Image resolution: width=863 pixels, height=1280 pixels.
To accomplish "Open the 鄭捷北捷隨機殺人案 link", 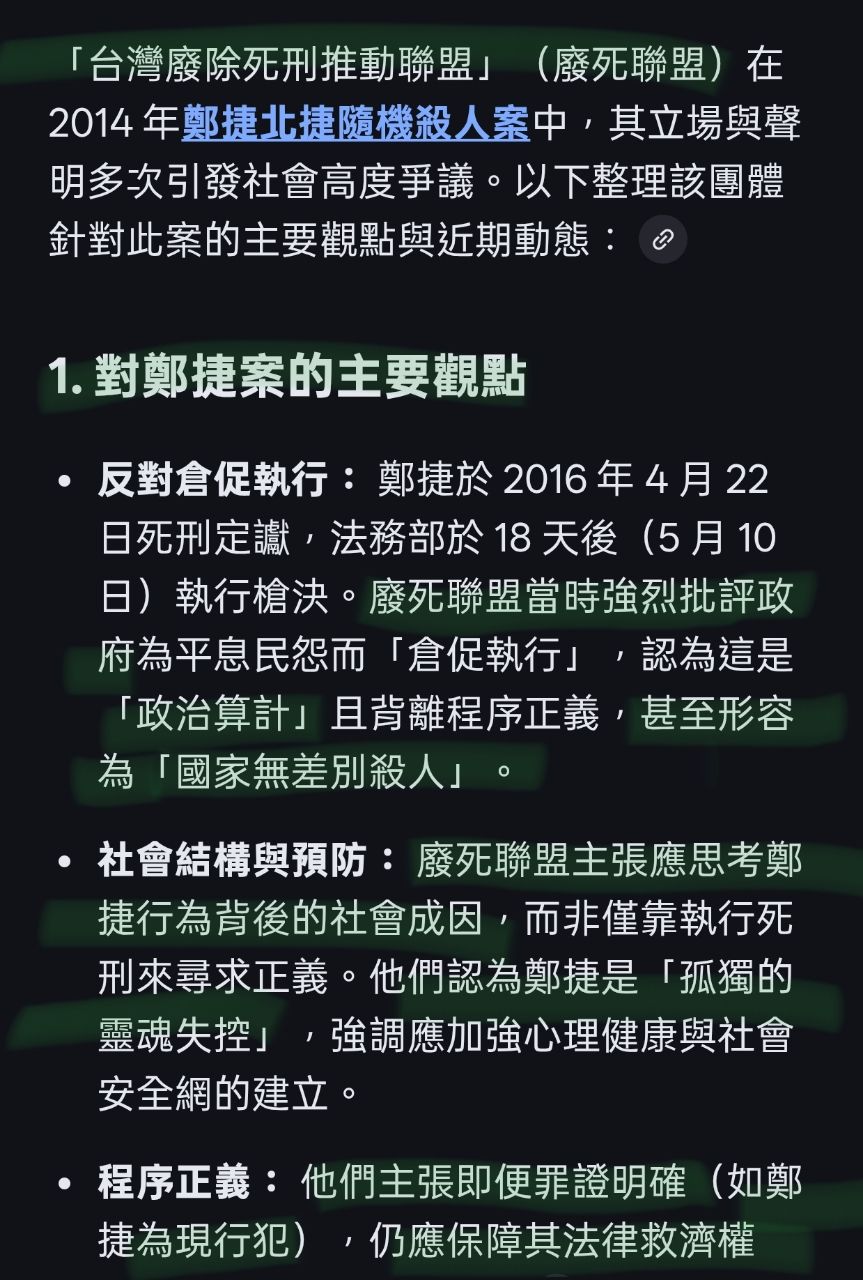I will [355, 125].
